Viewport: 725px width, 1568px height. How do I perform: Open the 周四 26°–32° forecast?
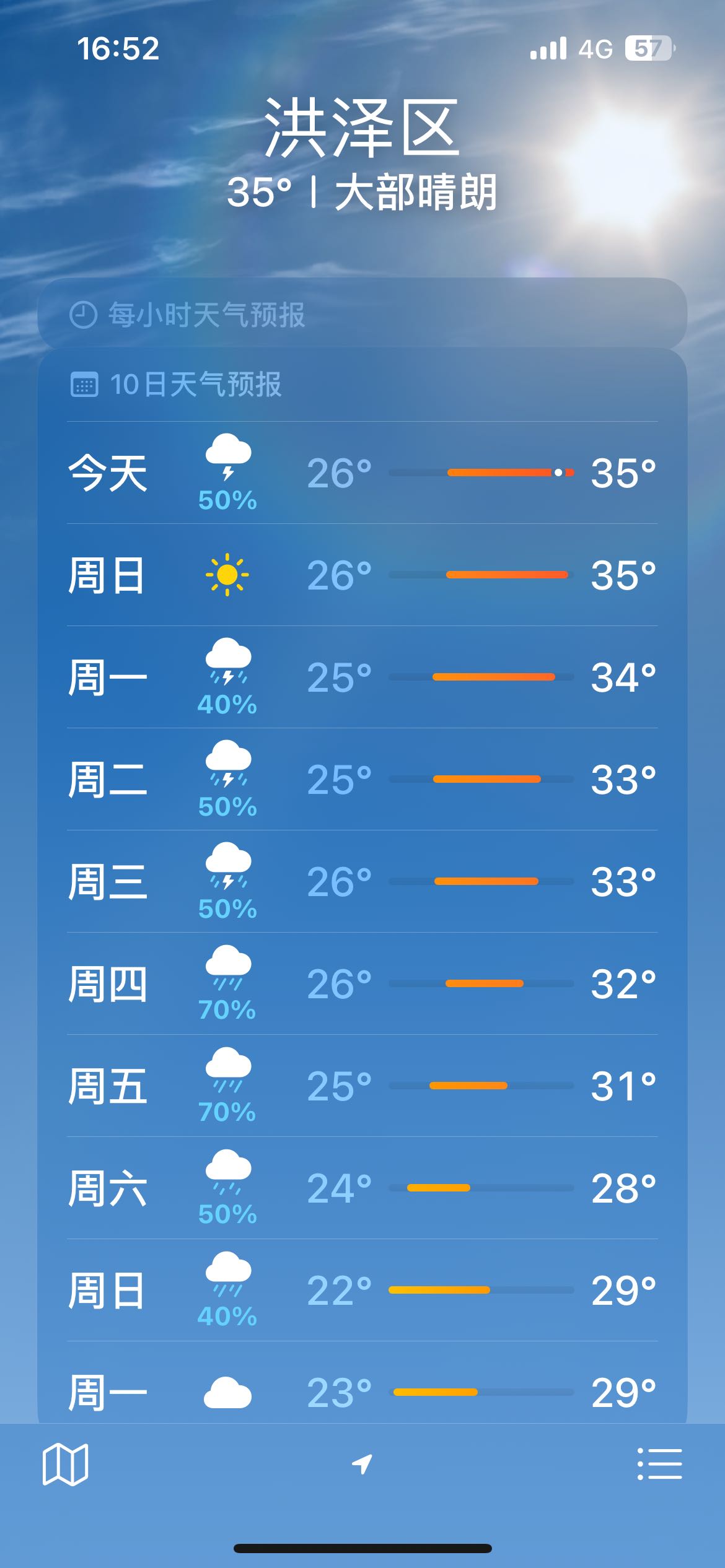(362, 984)
